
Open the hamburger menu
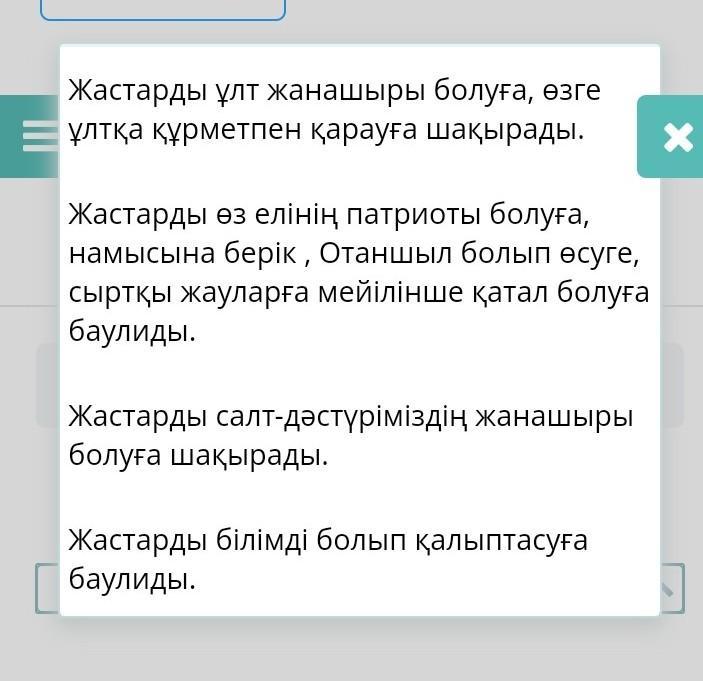coord(40,136)
